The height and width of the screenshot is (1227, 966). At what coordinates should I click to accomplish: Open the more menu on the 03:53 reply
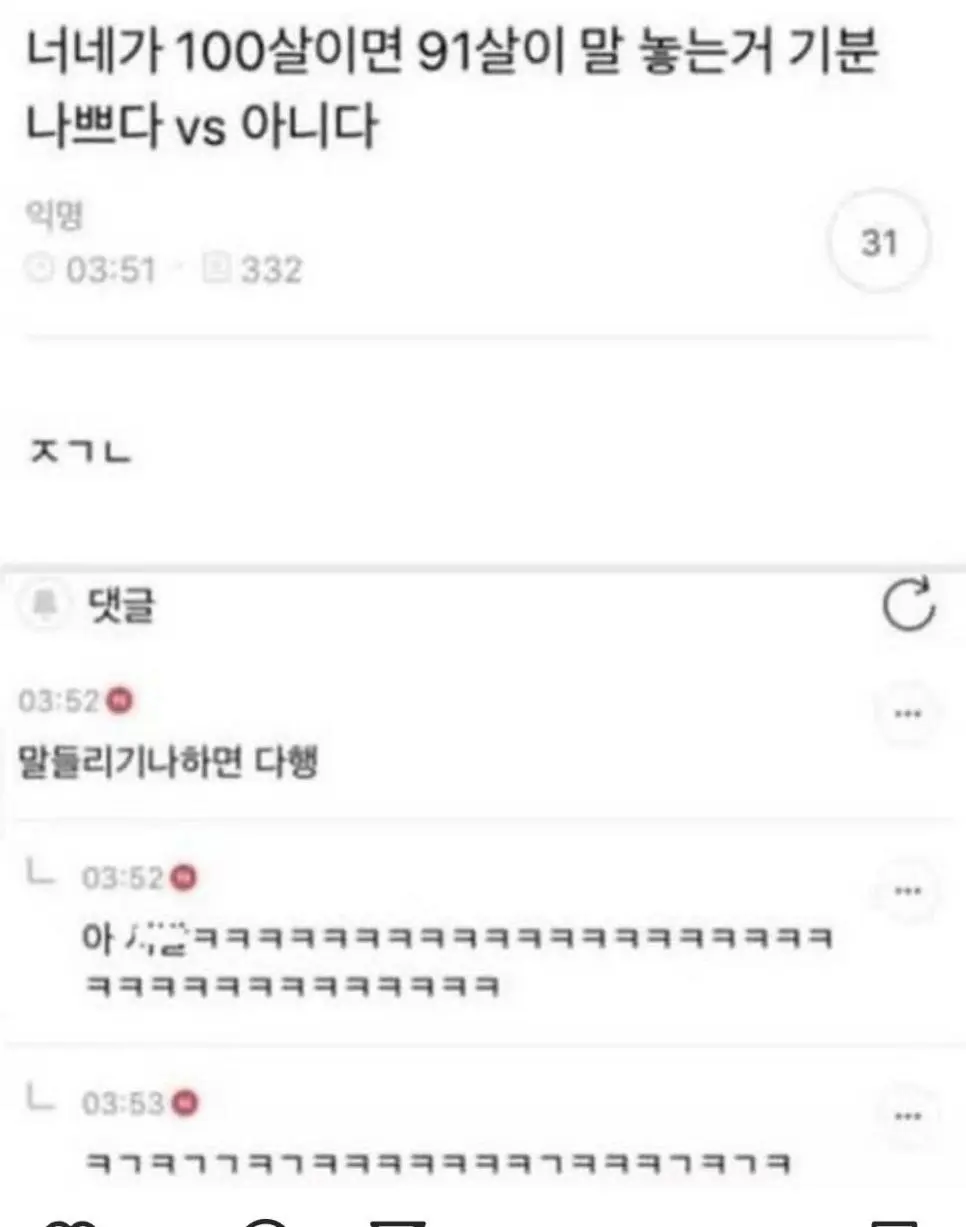pos(907,1116)
